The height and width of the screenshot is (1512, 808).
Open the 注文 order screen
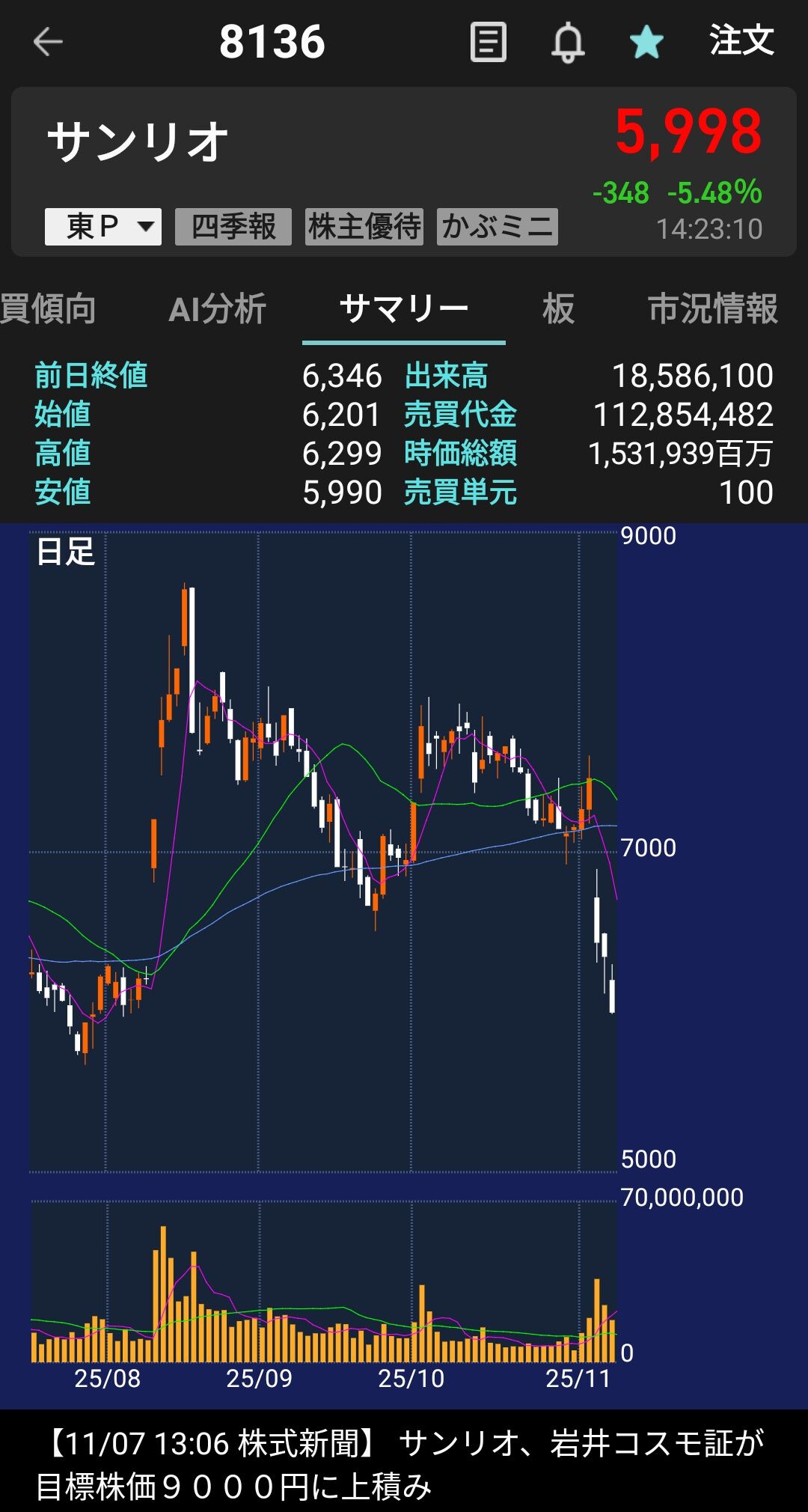click(x=741, y=40)
